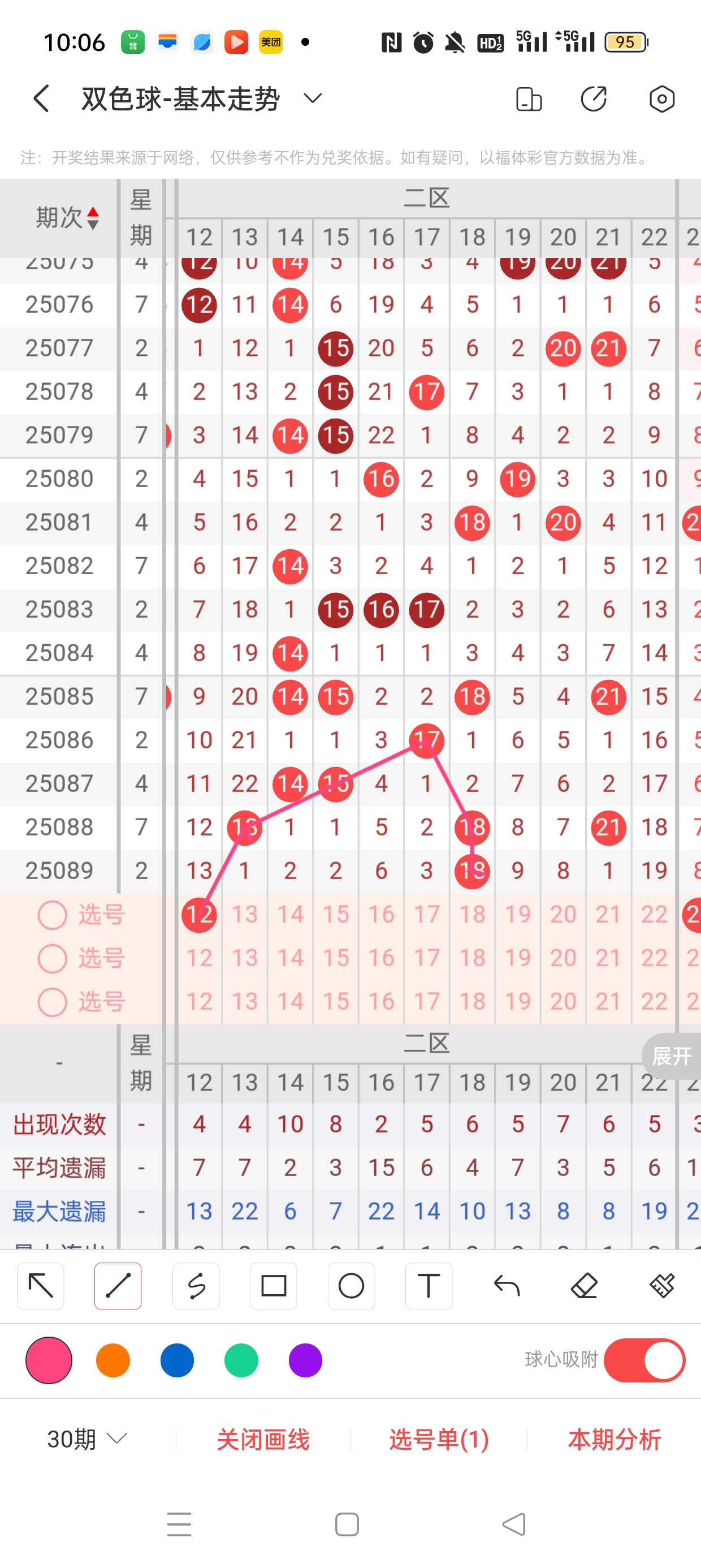The height and width of the screenshot is (1568, 701).
Task: Undo the last drawn line
Action: pos(507,1286)
